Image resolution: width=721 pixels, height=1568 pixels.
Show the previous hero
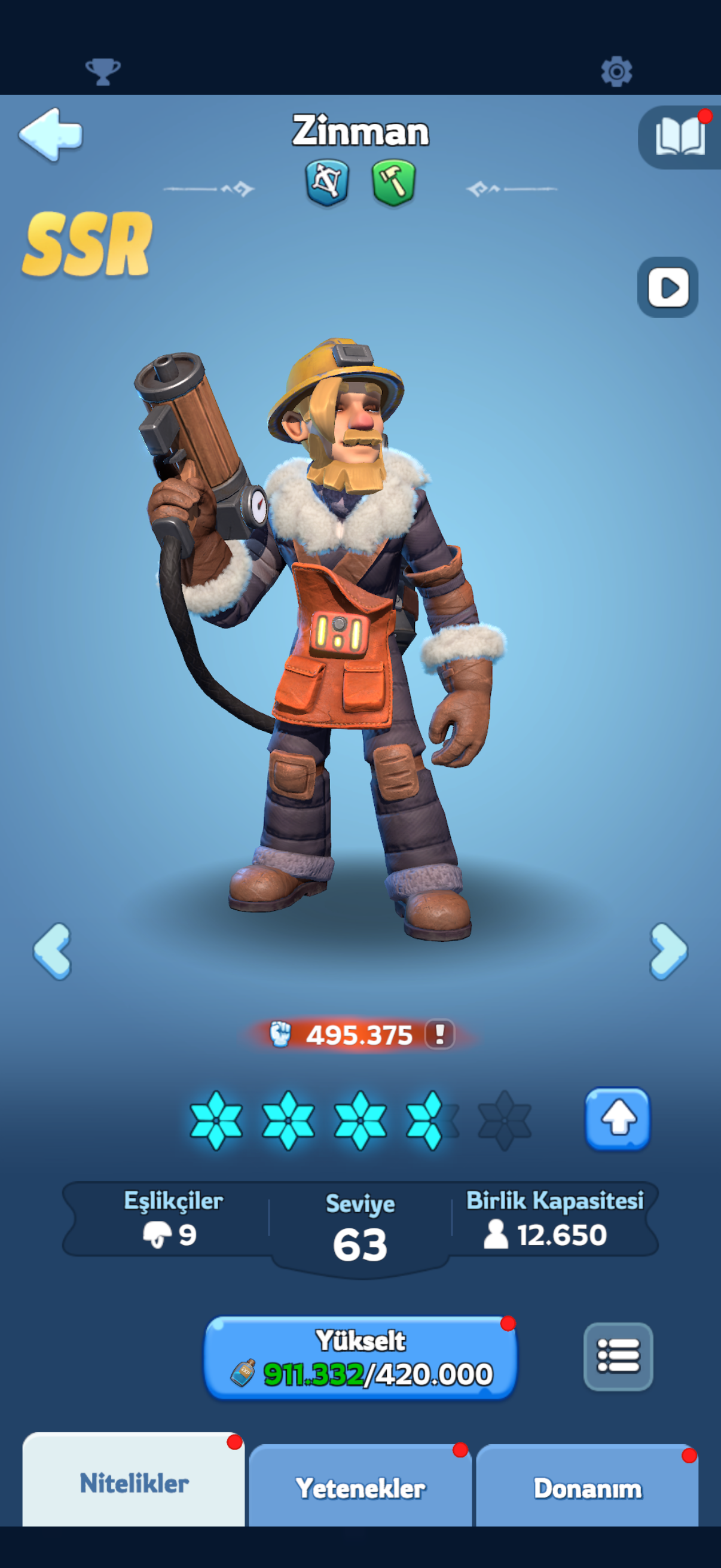click(x=53, y=951)
